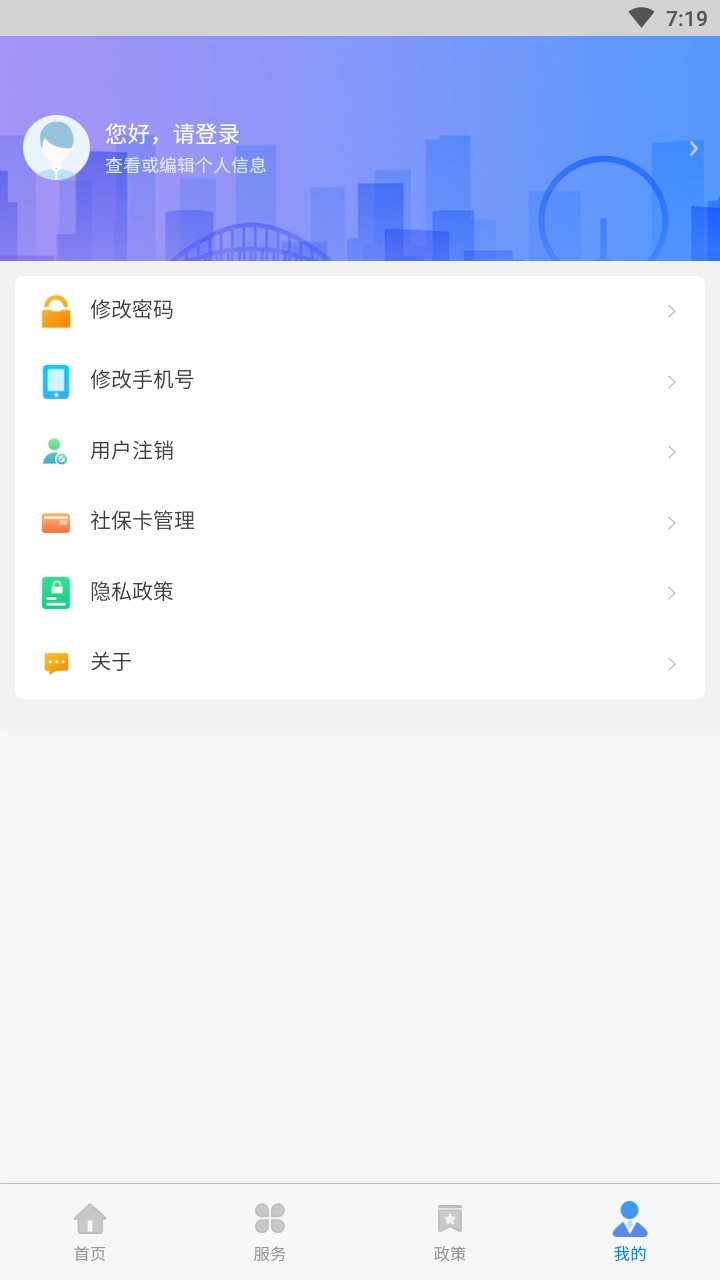This screenshot has width=720, height=1280.
Task: Select the chat bubble icon next to 关于
Action: 55,663
